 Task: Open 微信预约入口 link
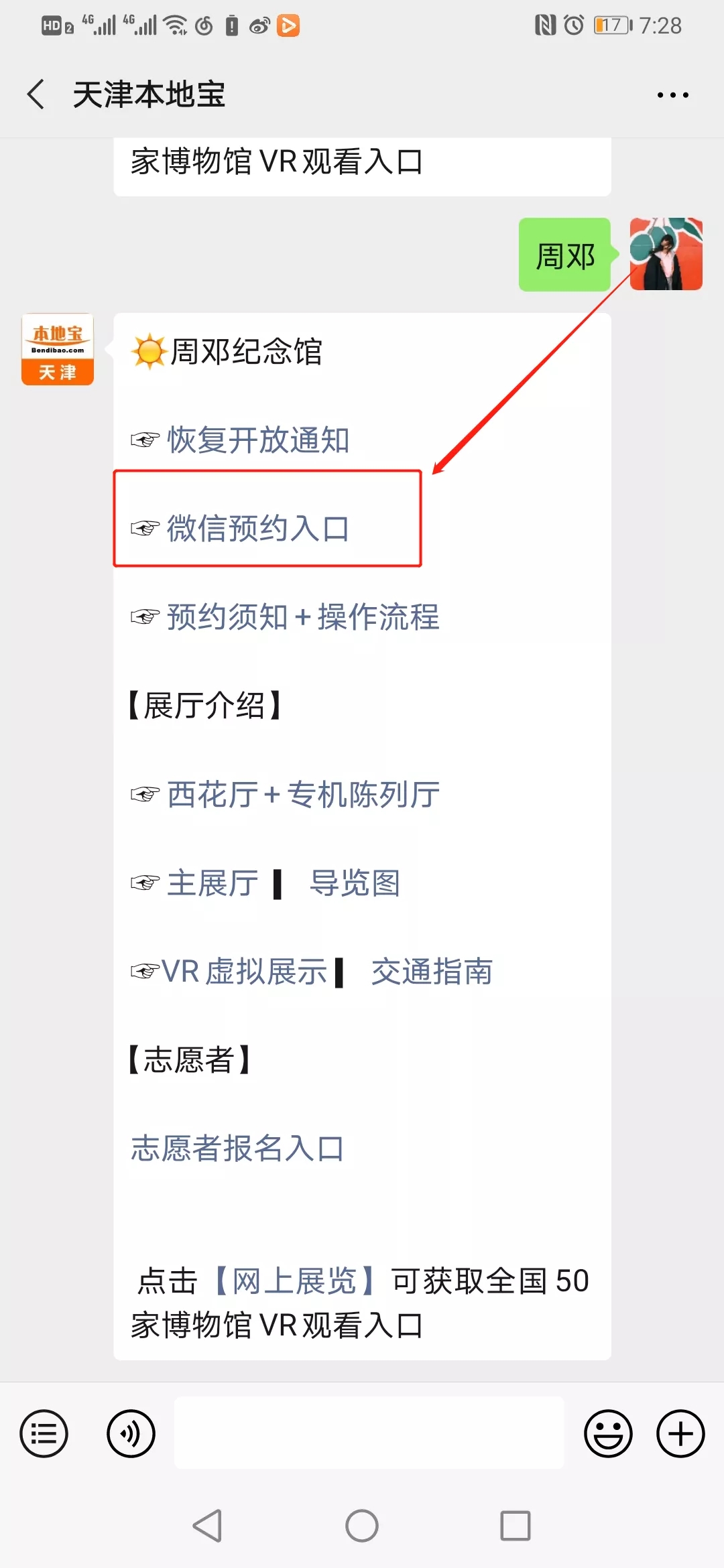(257, 529)
